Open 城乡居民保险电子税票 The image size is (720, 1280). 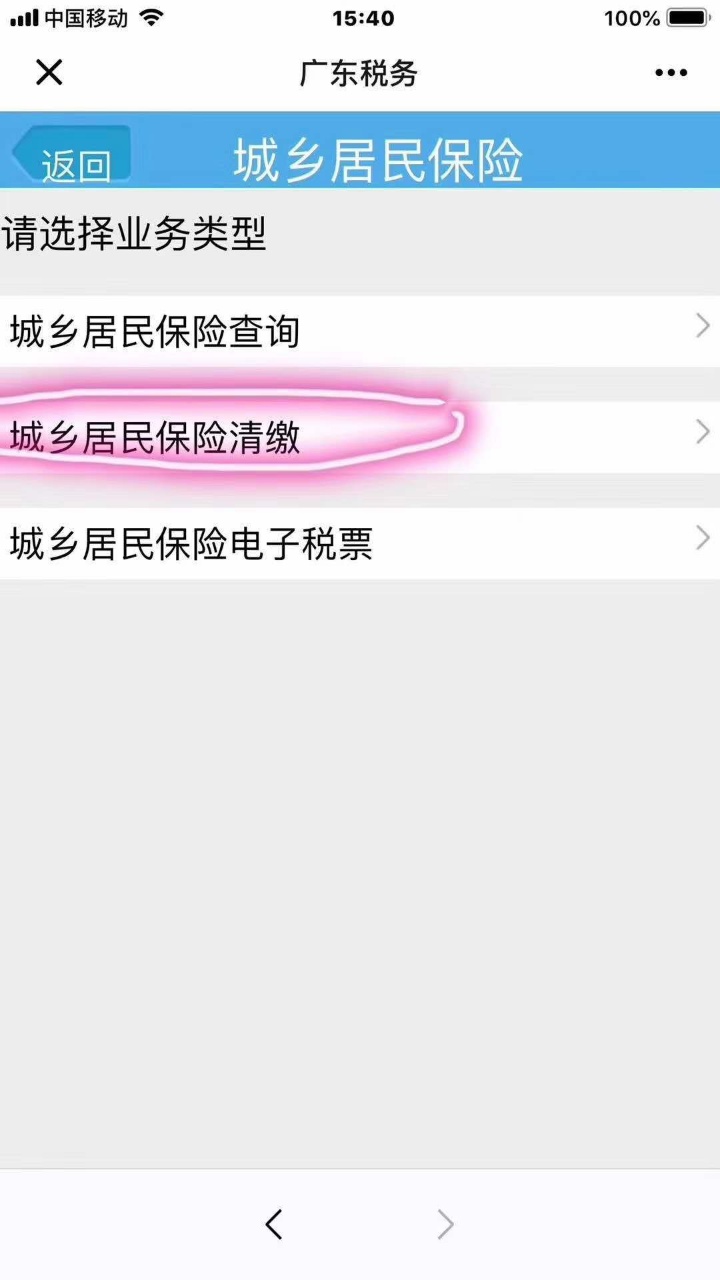(360, 544)
